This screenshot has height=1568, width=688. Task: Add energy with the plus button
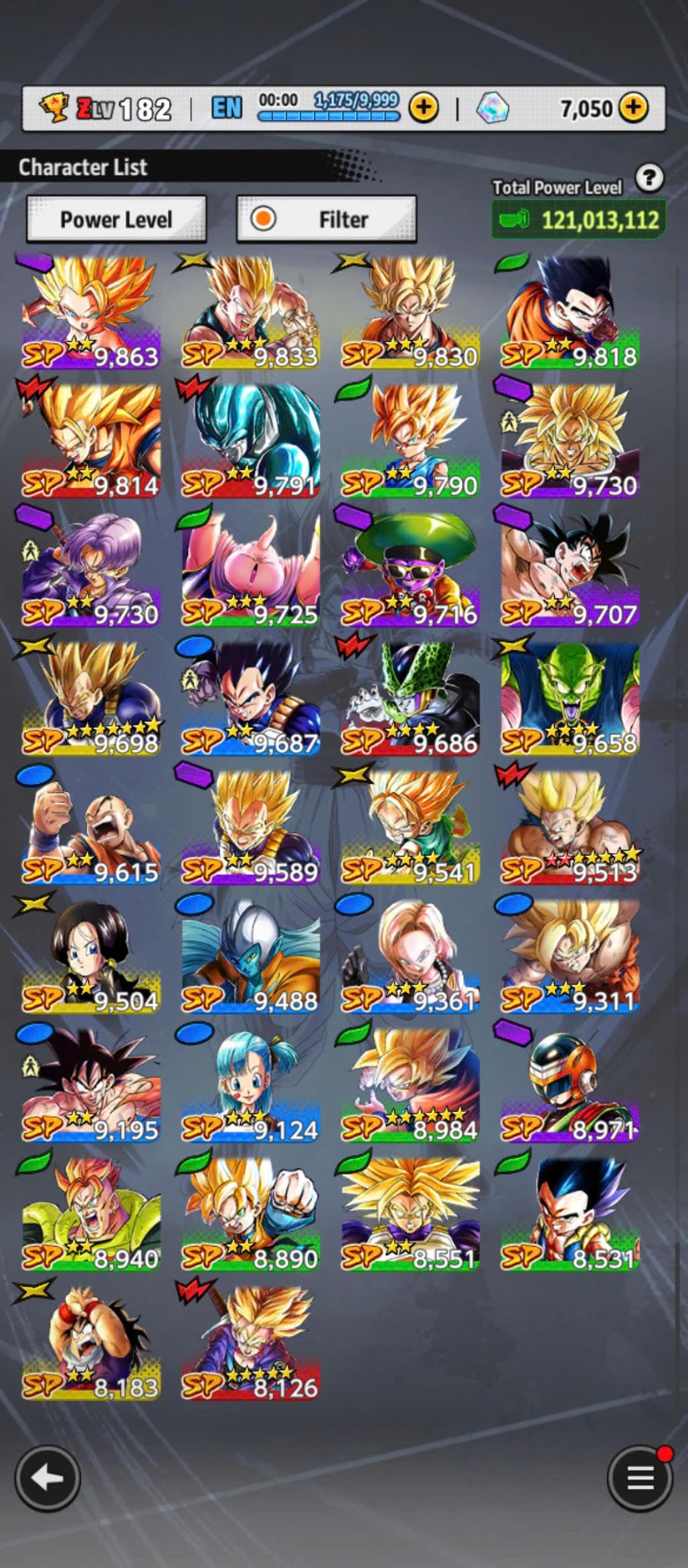[424, 108]
